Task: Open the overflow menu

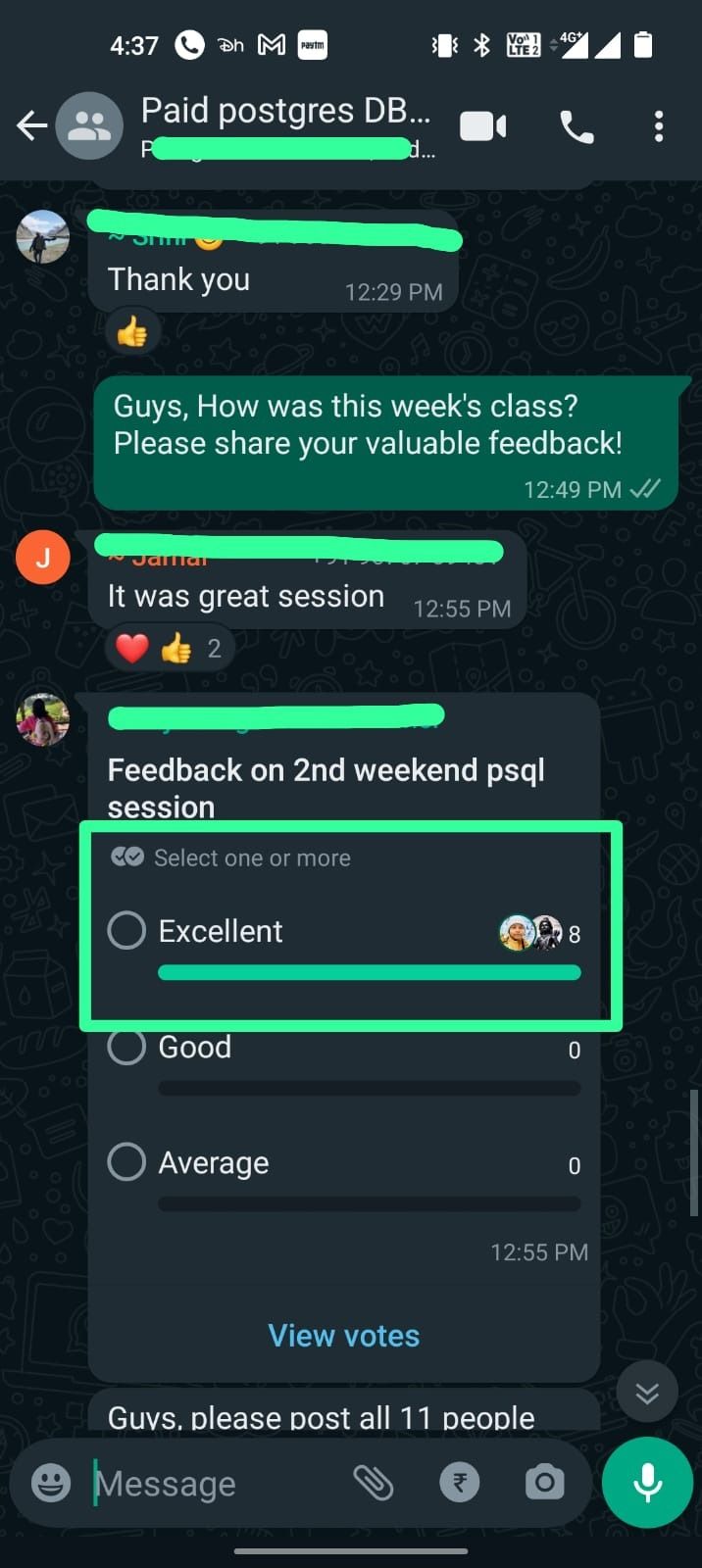Action: (658, 126)
